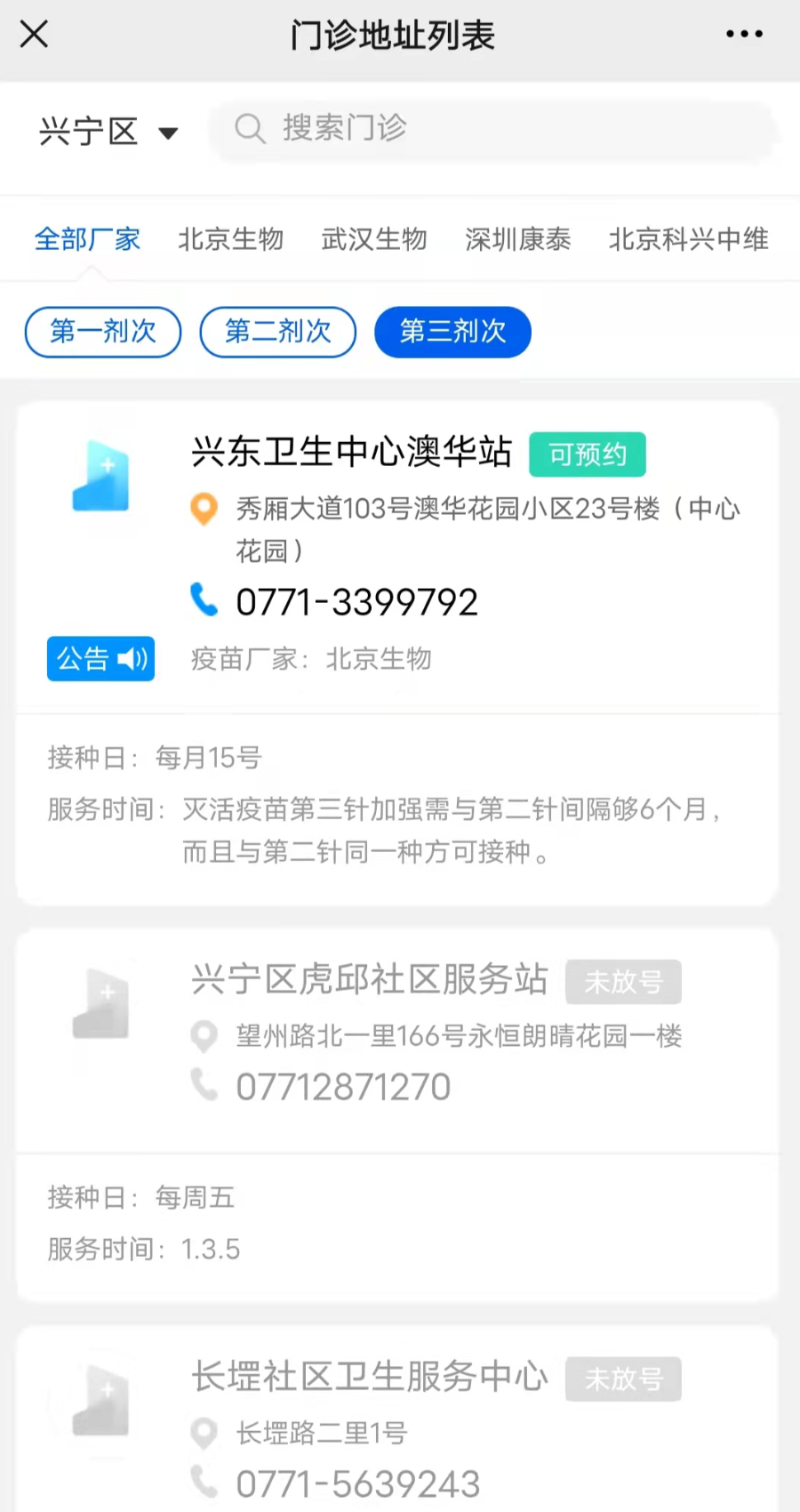The image size is (800, 1512).
Task: Switch to the 北京生物 tab
Action: [230, 239]
